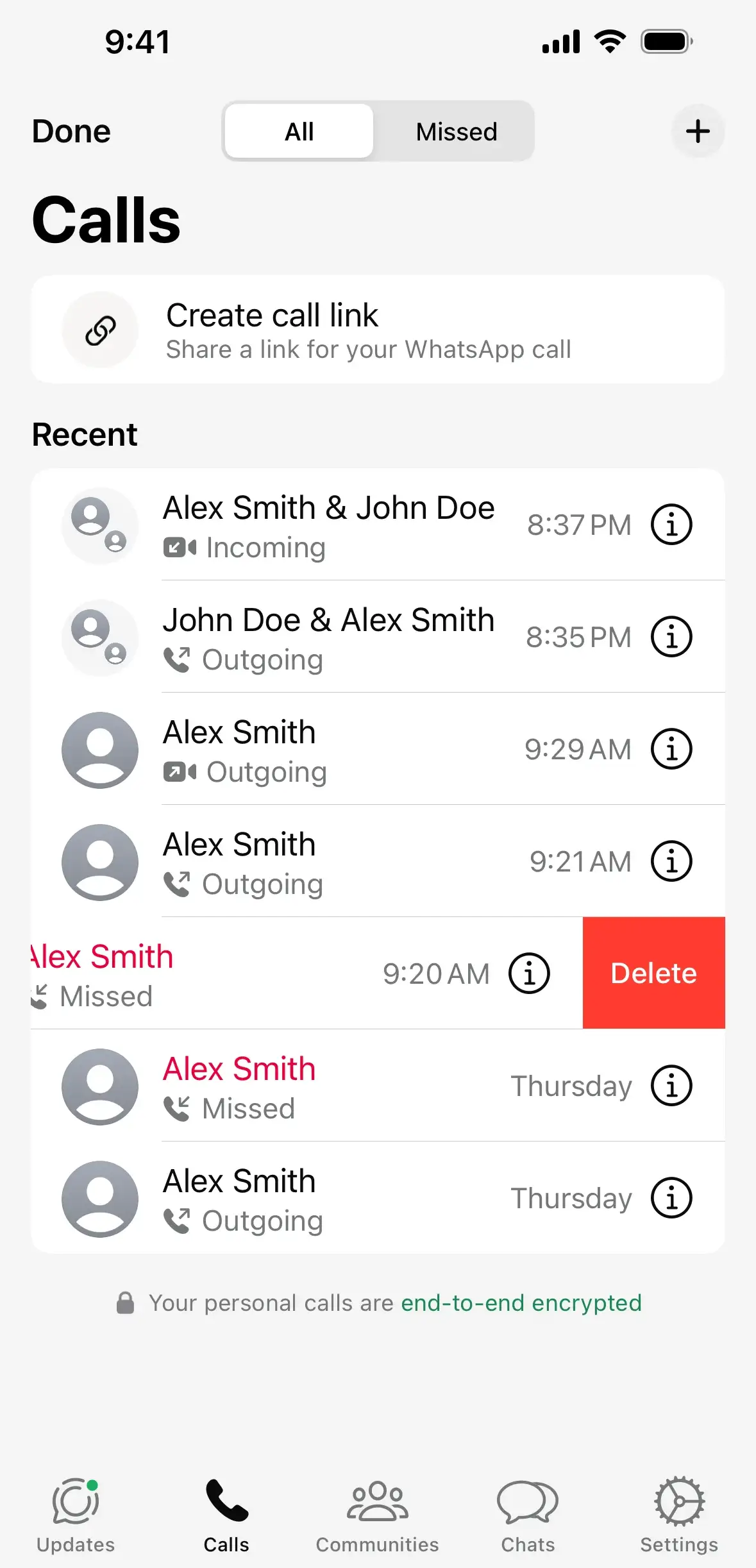Follow the end-to-end encrypted link

(521, 1302)
